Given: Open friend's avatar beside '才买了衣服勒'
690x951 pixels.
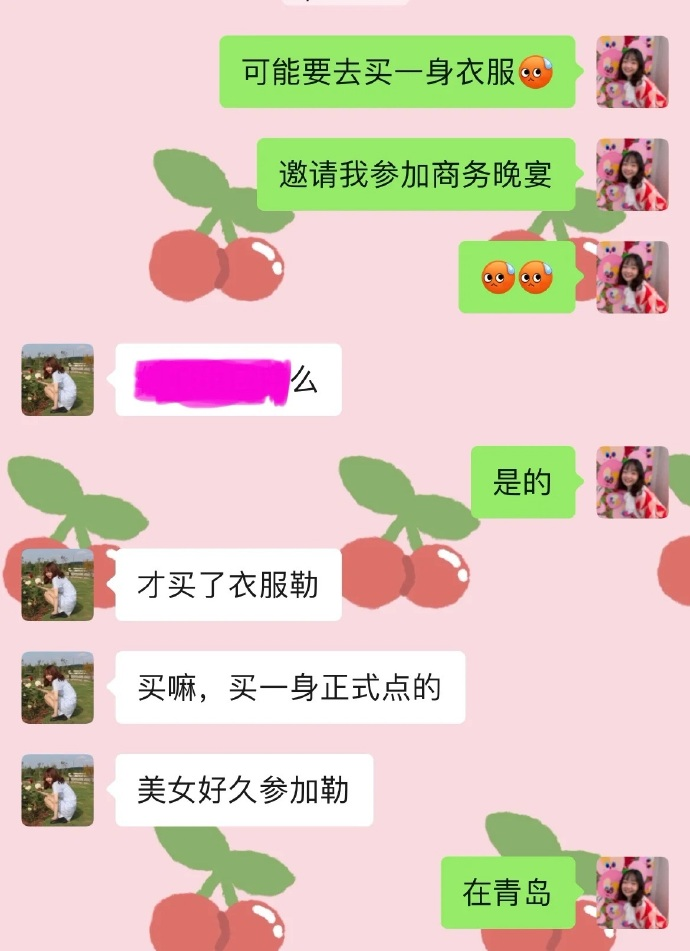Looking at the screenshot, I should click(58, 584).
